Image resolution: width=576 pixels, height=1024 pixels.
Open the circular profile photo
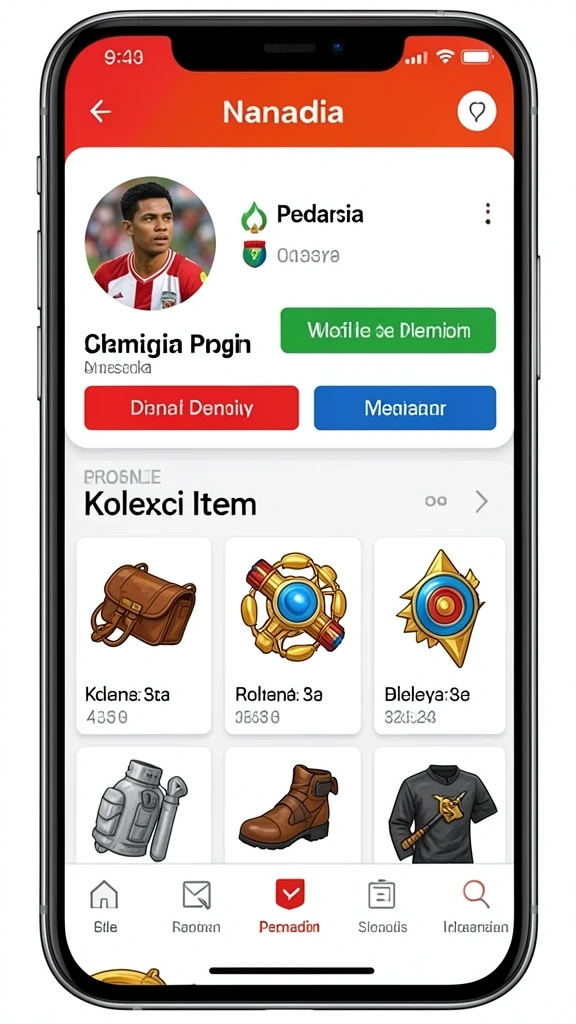[x=150, y=244]
